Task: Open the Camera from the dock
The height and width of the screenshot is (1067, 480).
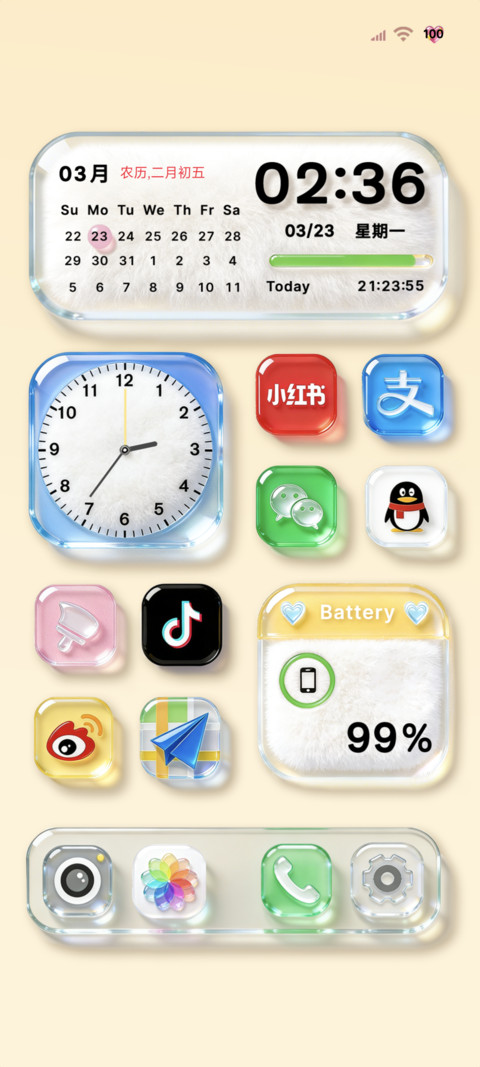Action: (x=78, y=881)
